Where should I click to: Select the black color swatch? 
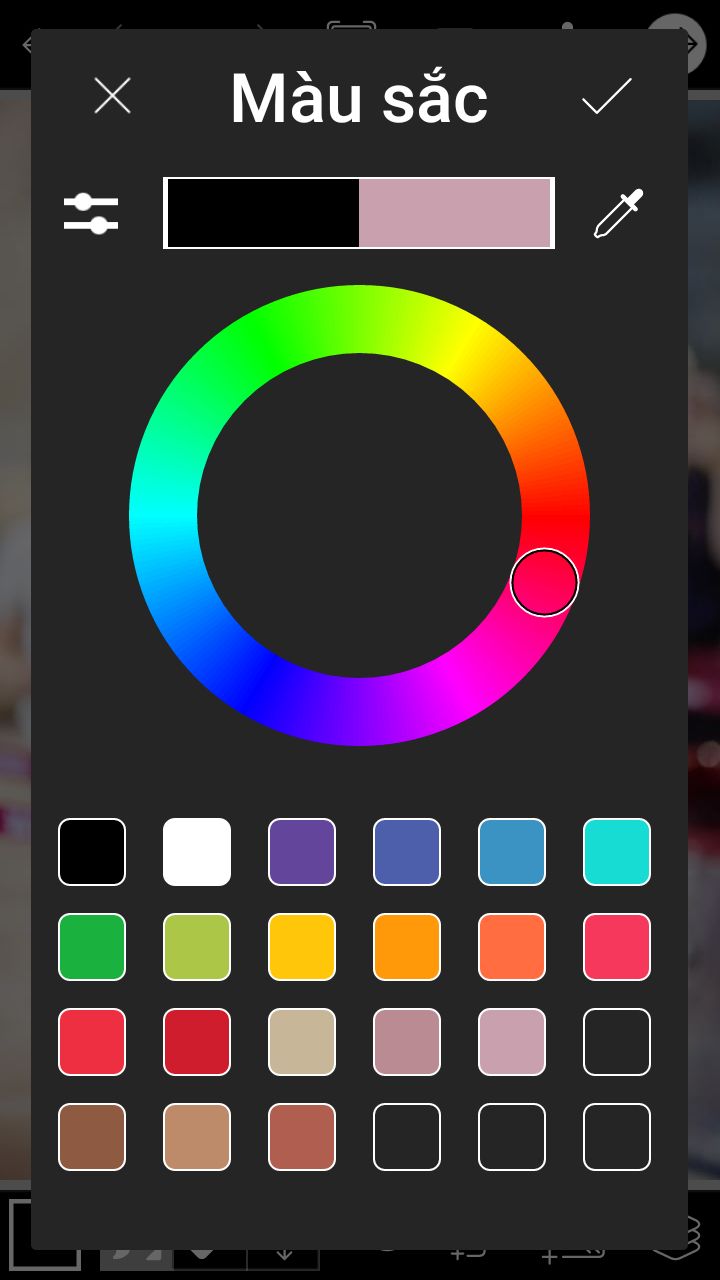pos(92,852)
